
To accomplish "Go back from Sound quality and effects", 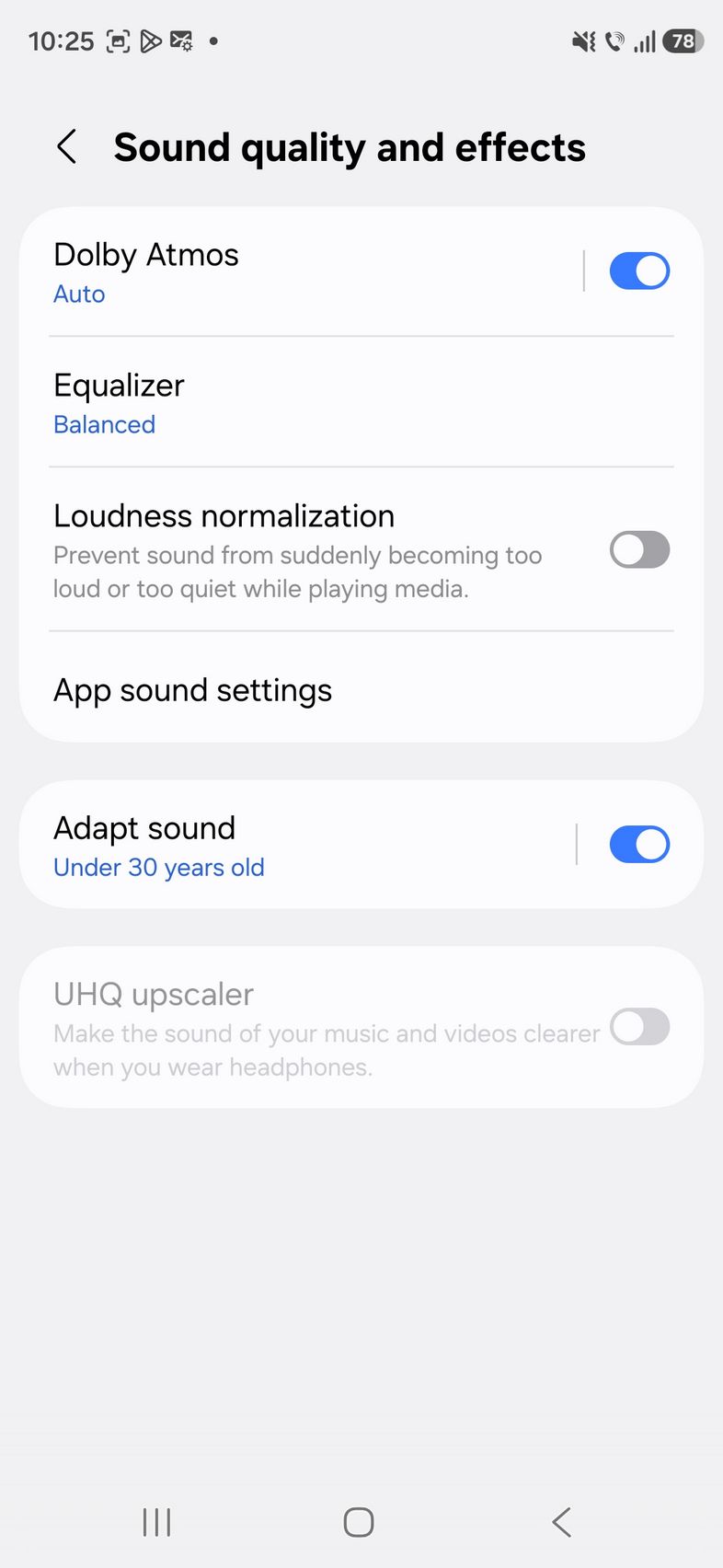I will point(67,147).
